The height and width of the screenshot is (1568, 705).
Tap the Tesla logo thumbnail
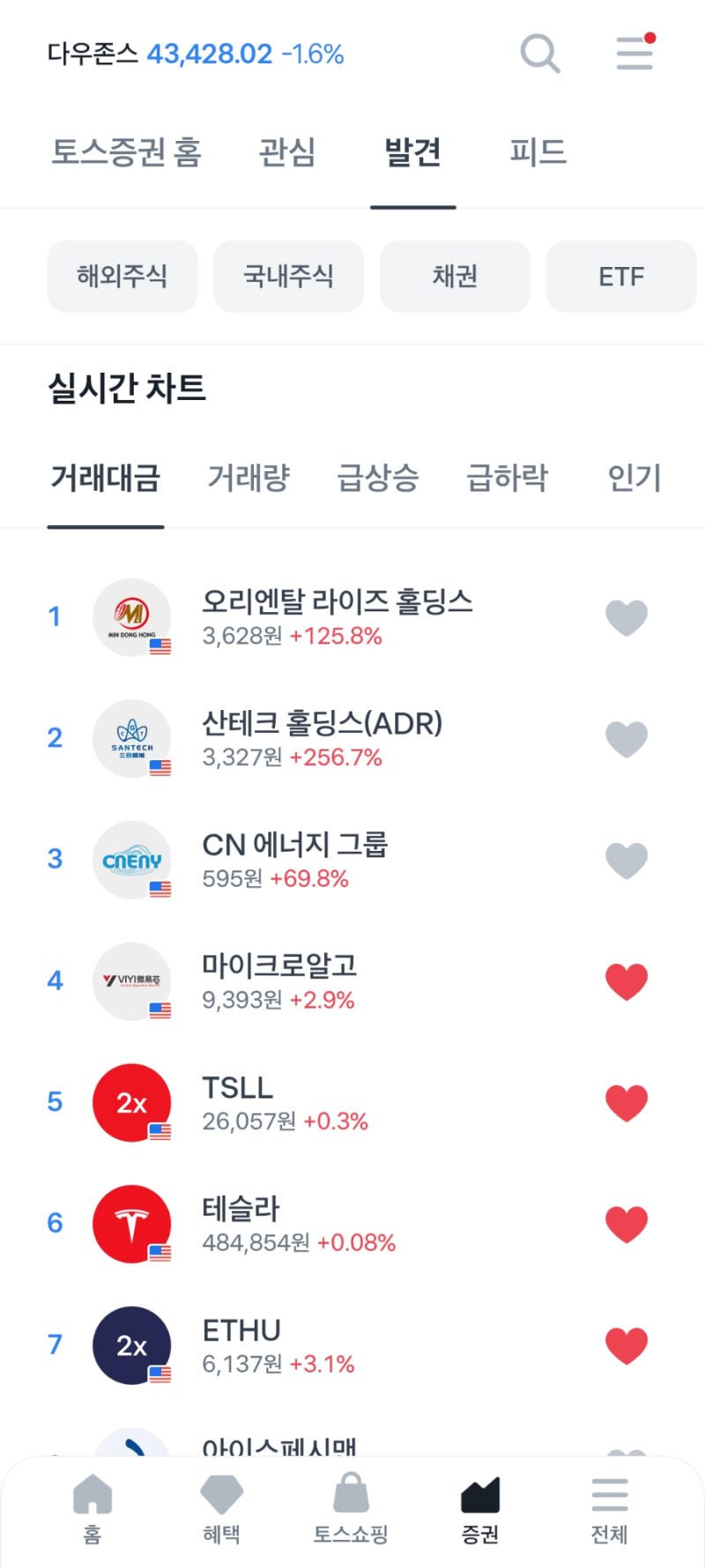pyautogui.click(x=132, y=1224)
